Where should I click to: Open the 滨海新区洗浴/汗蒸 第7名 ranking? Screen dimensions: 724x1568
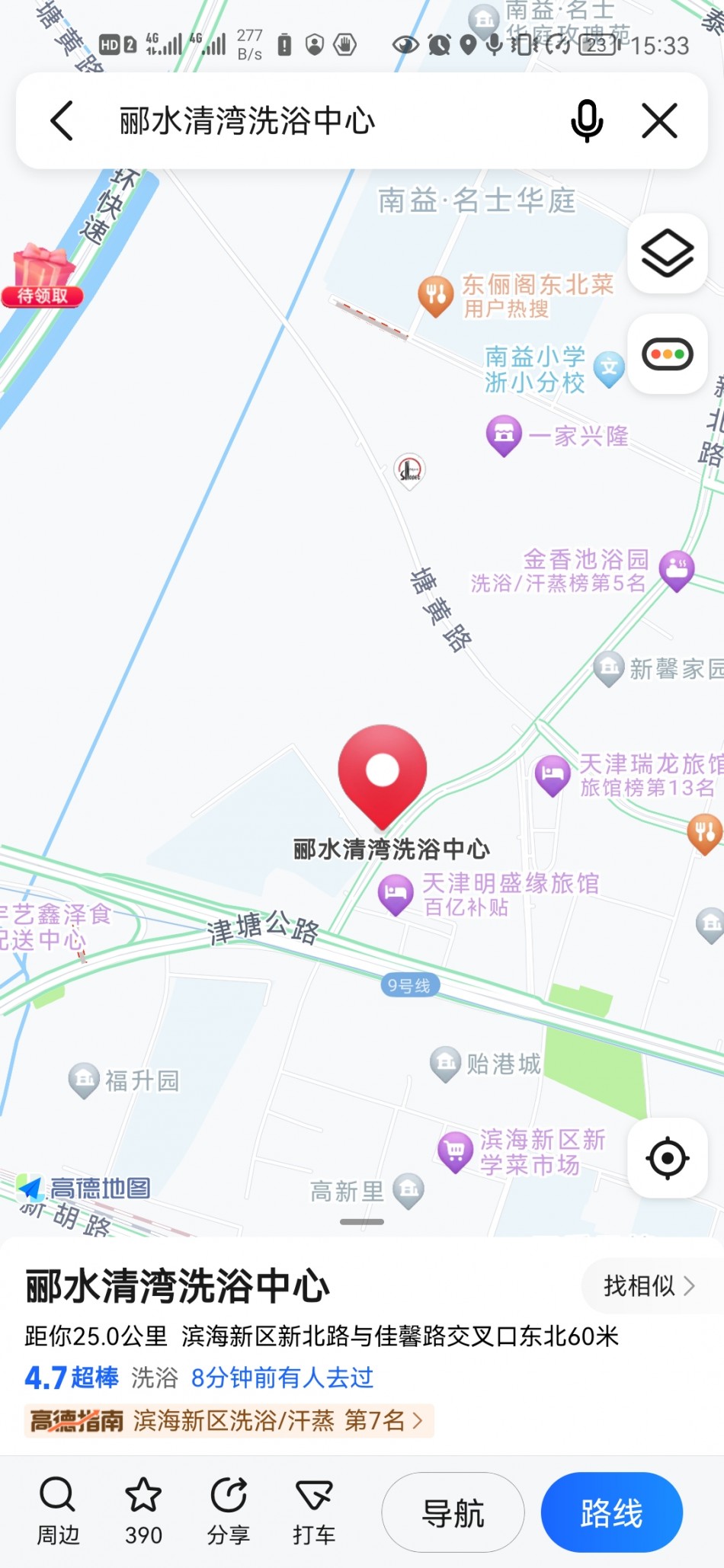tap(229, 1420)
